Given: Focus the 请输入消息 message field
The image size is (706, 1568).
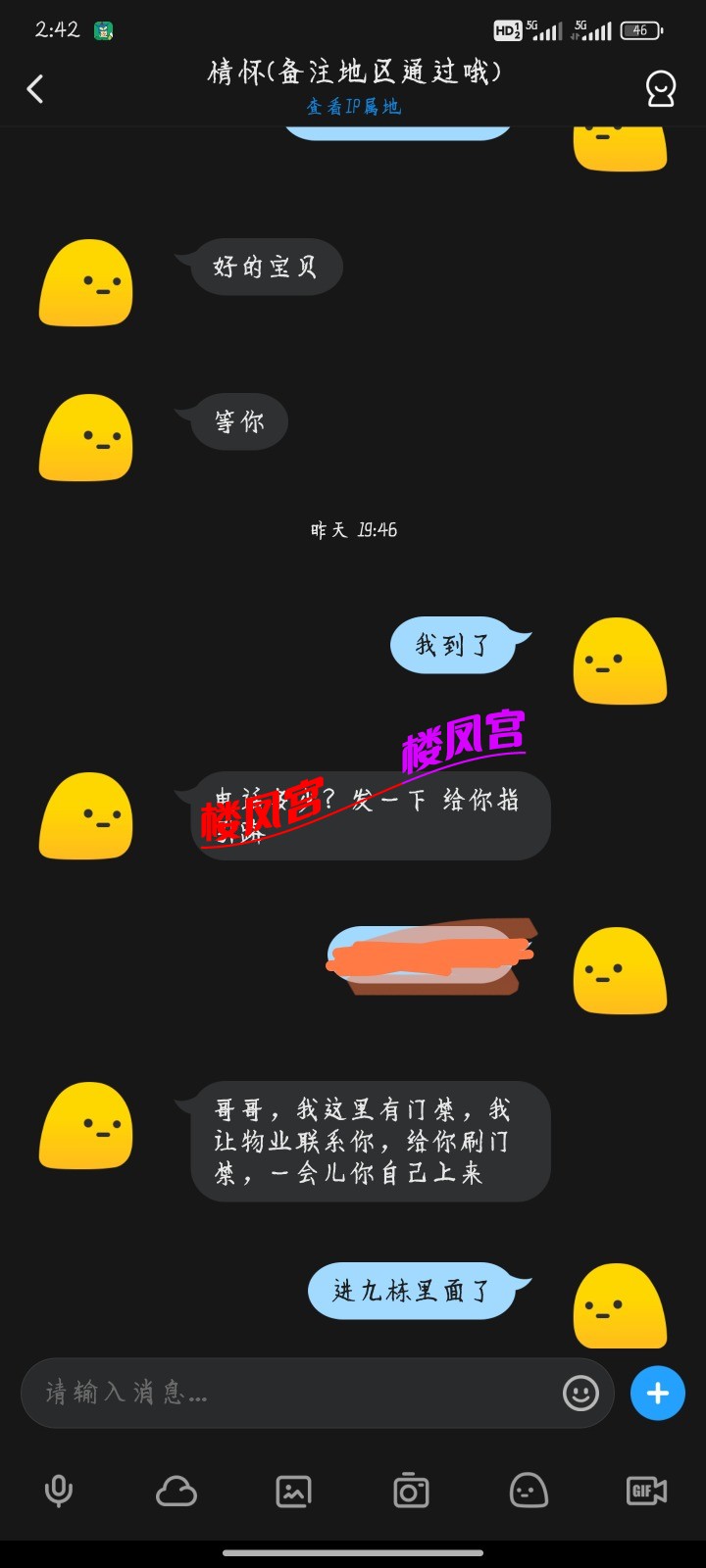Looking at the screenshot, I should [294, 1392].
